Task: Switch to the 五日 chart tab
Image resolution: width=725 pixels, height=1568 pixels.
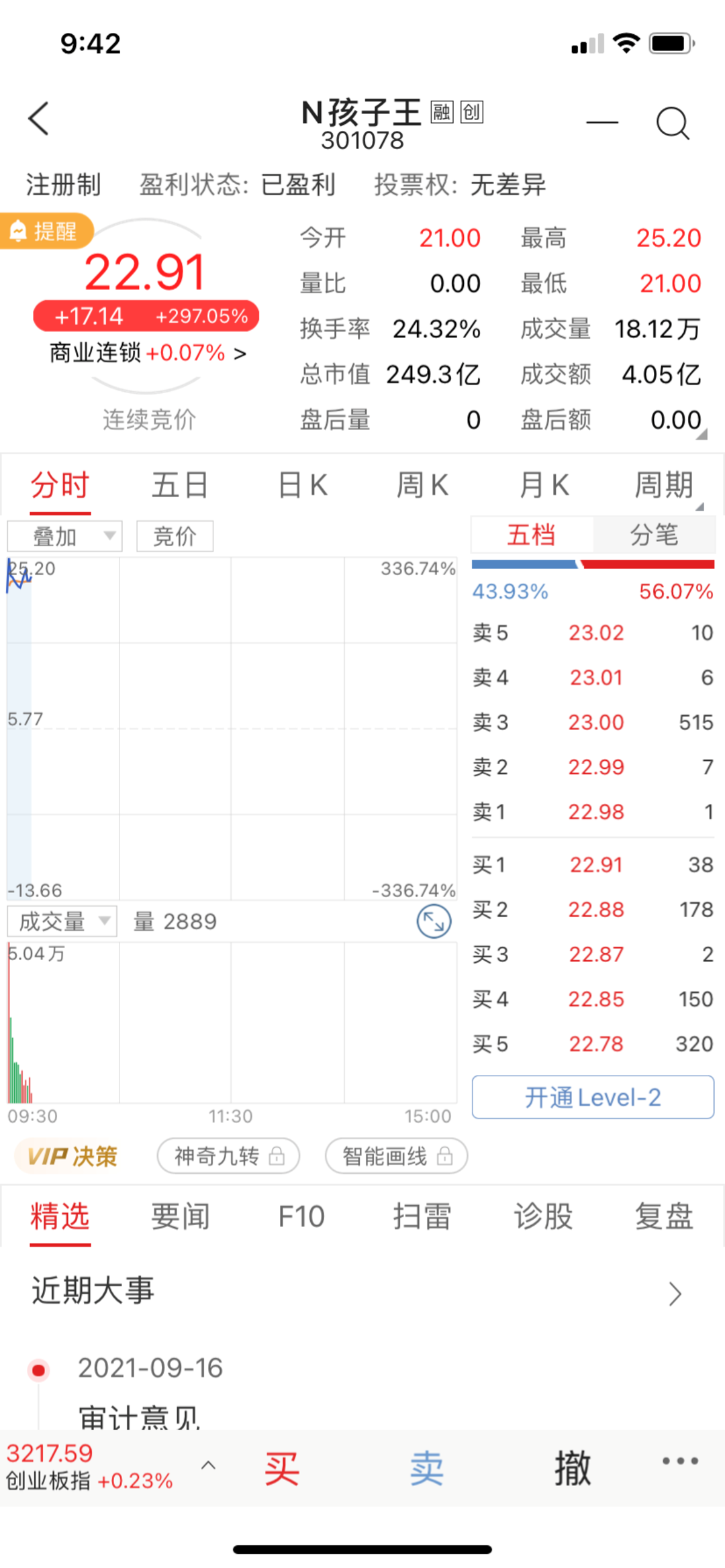Action: (180, 485)
